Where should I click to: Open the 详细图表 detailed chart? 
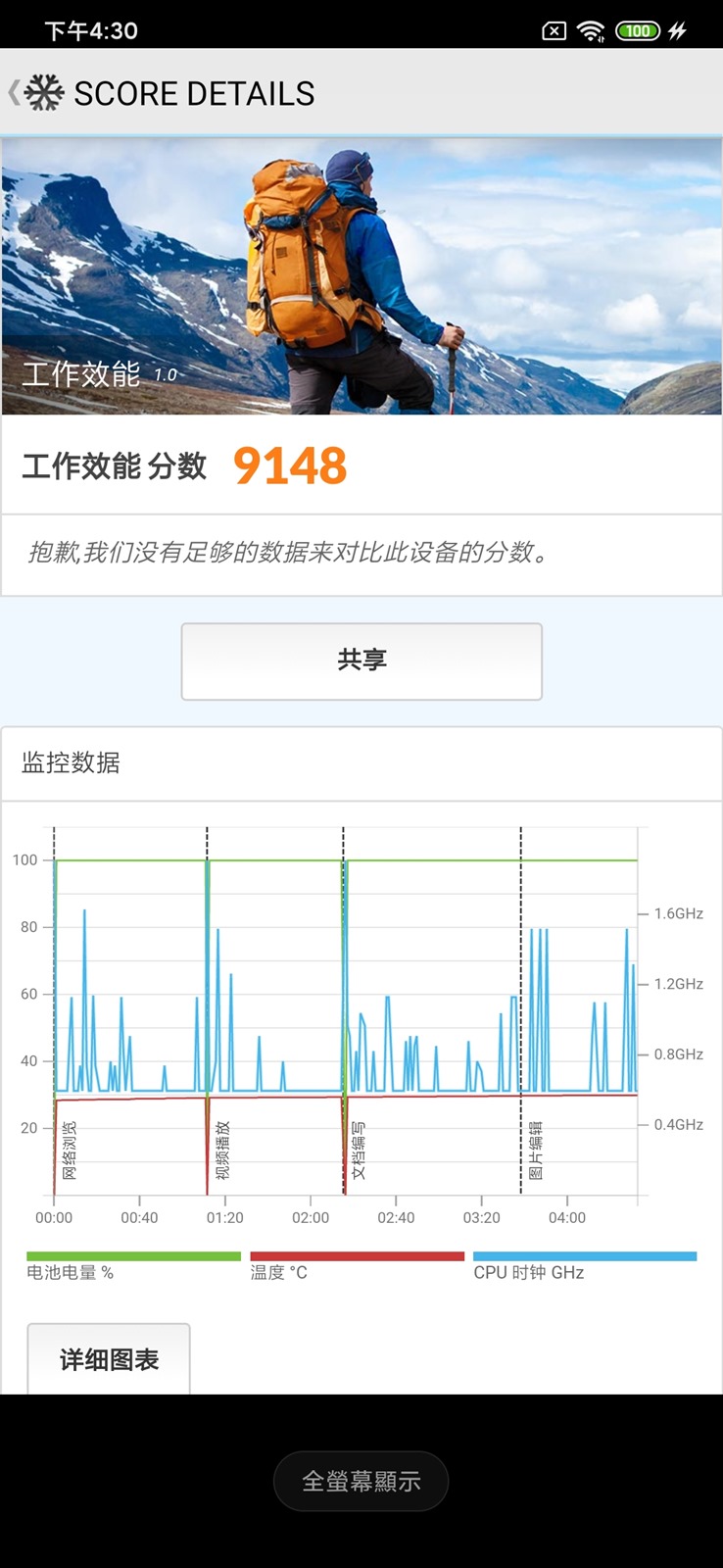[x=109, y=1359]
